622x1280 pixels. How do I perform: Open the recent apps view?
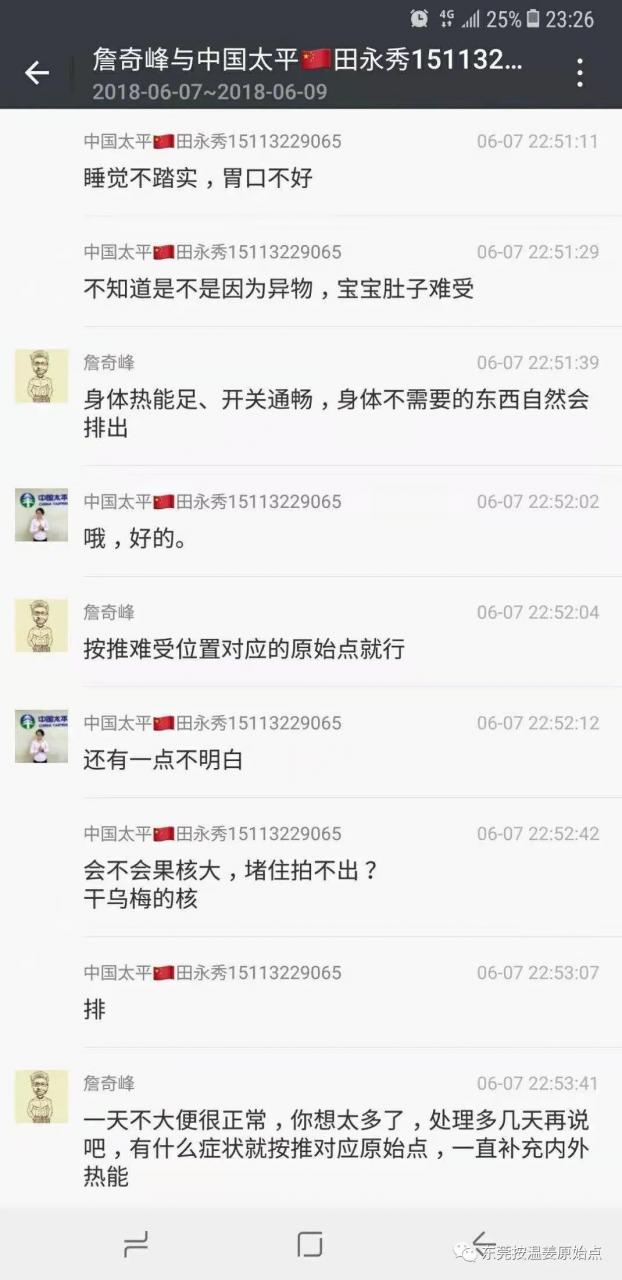click(x=136, y=1244)
